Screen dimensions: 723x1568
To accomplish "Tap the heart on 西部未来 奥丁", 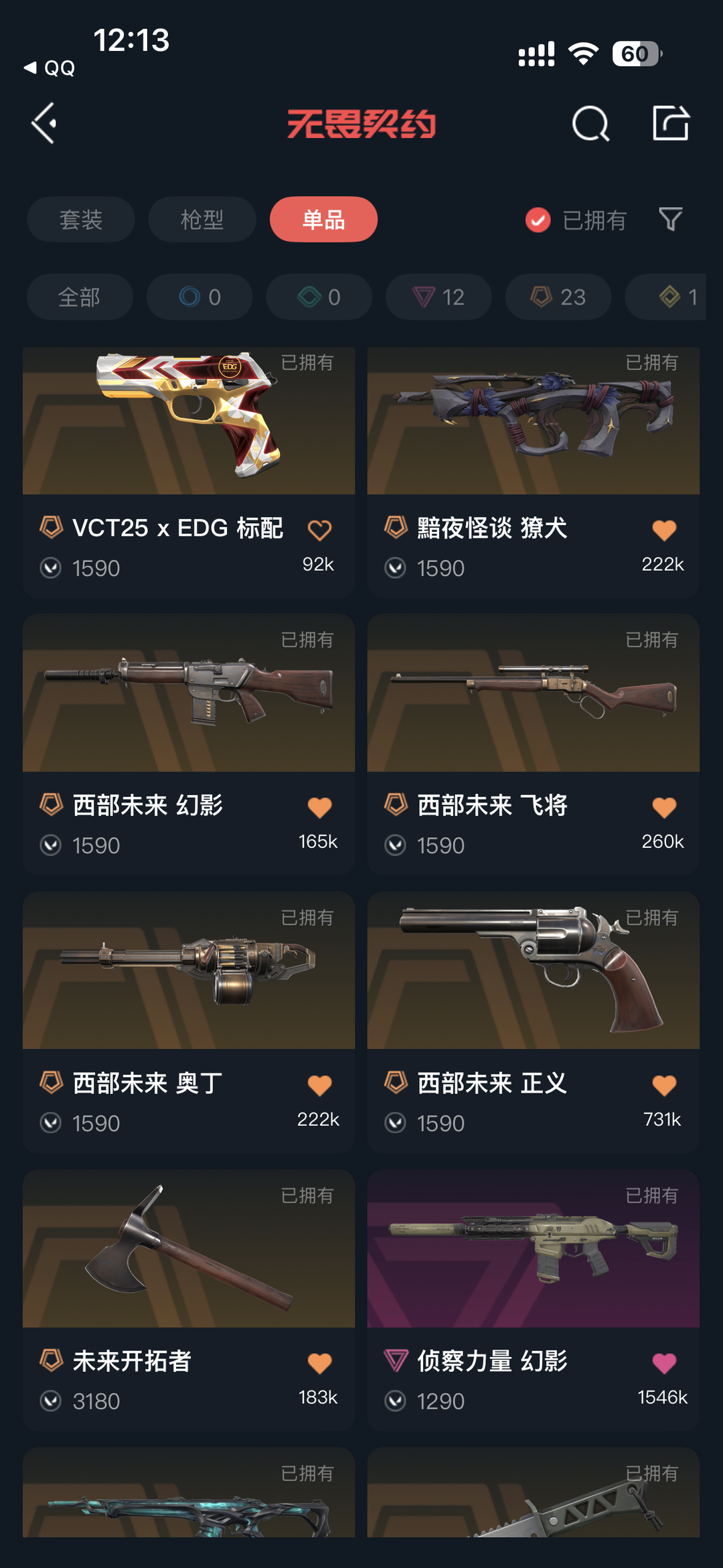I will coord(319,1085).
